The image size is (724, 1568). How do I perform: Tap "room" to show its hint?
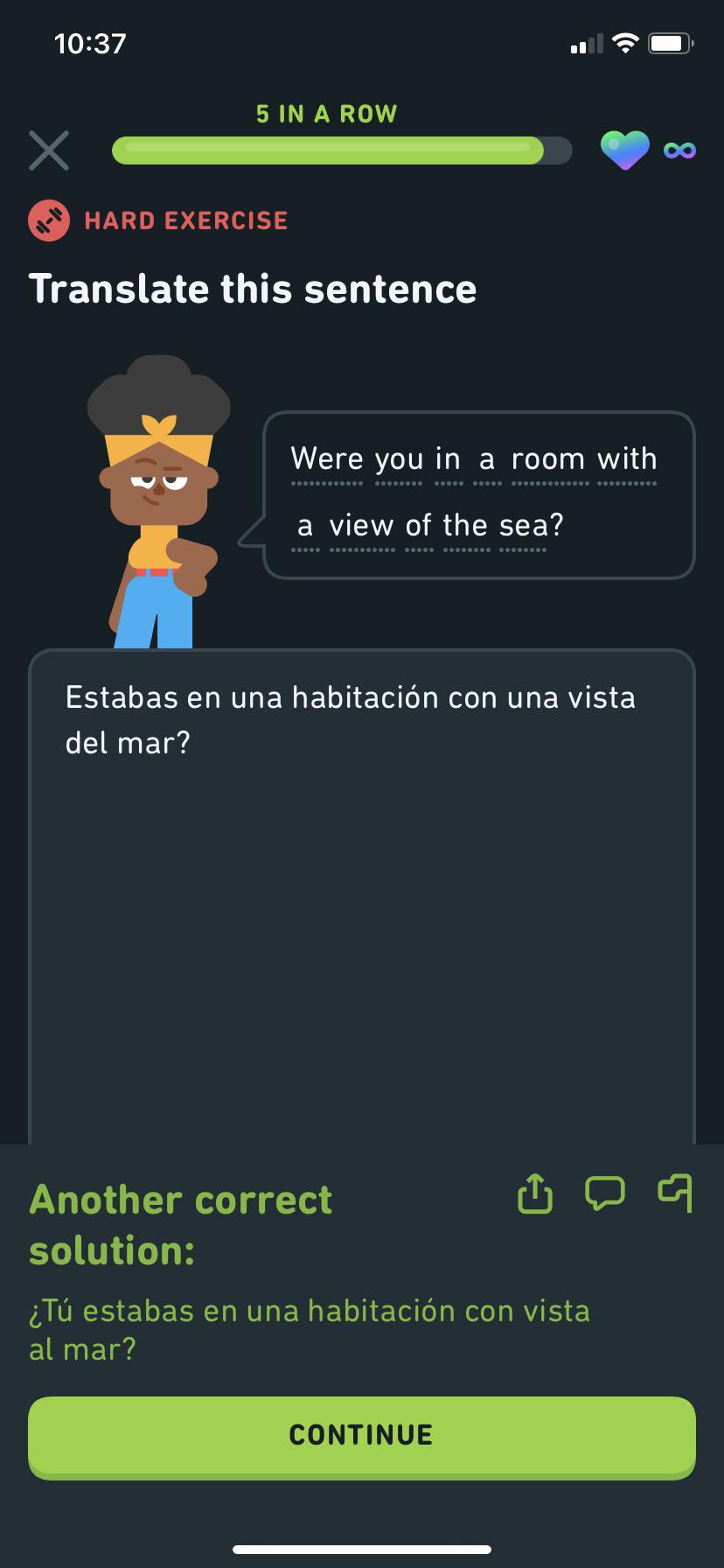tap(548, 458)
